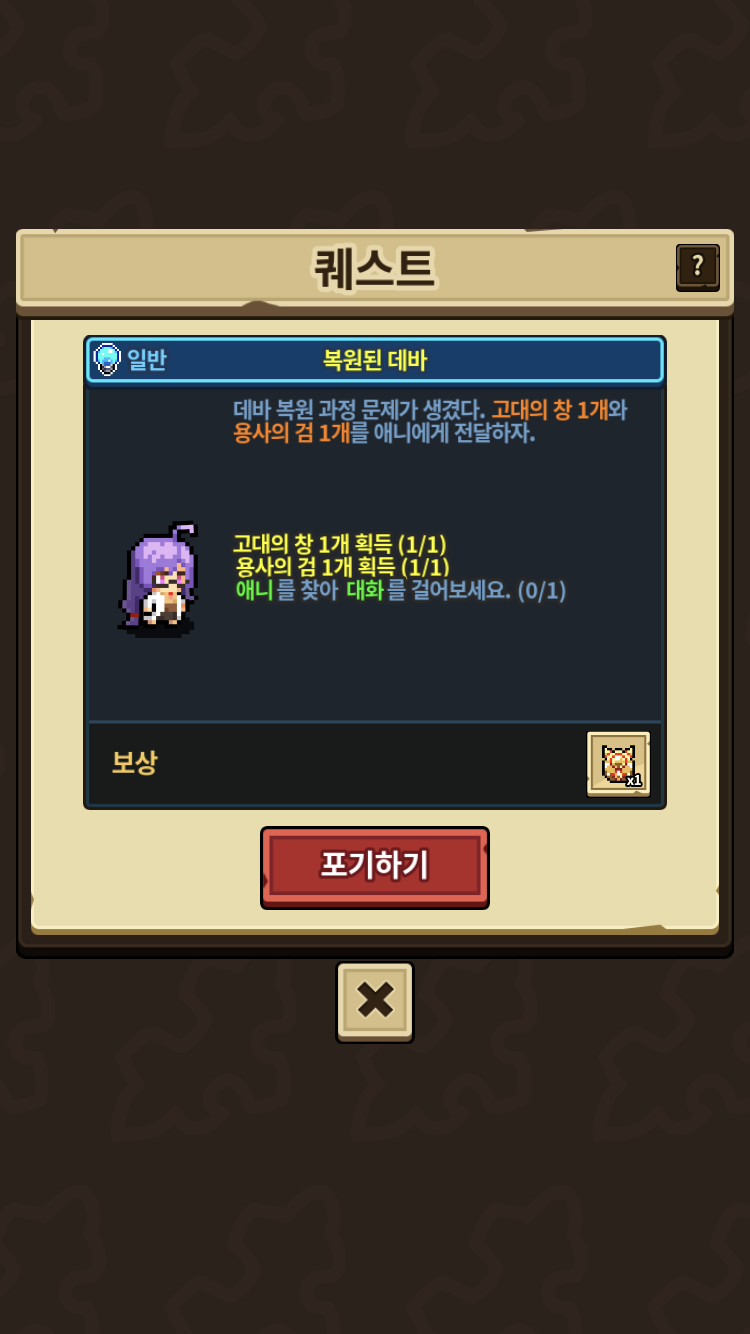Tap the 포기하기 button to abandon the quest
This screenshot has width=750, height=1334.
pyautogui.click(x=375, y=866)
